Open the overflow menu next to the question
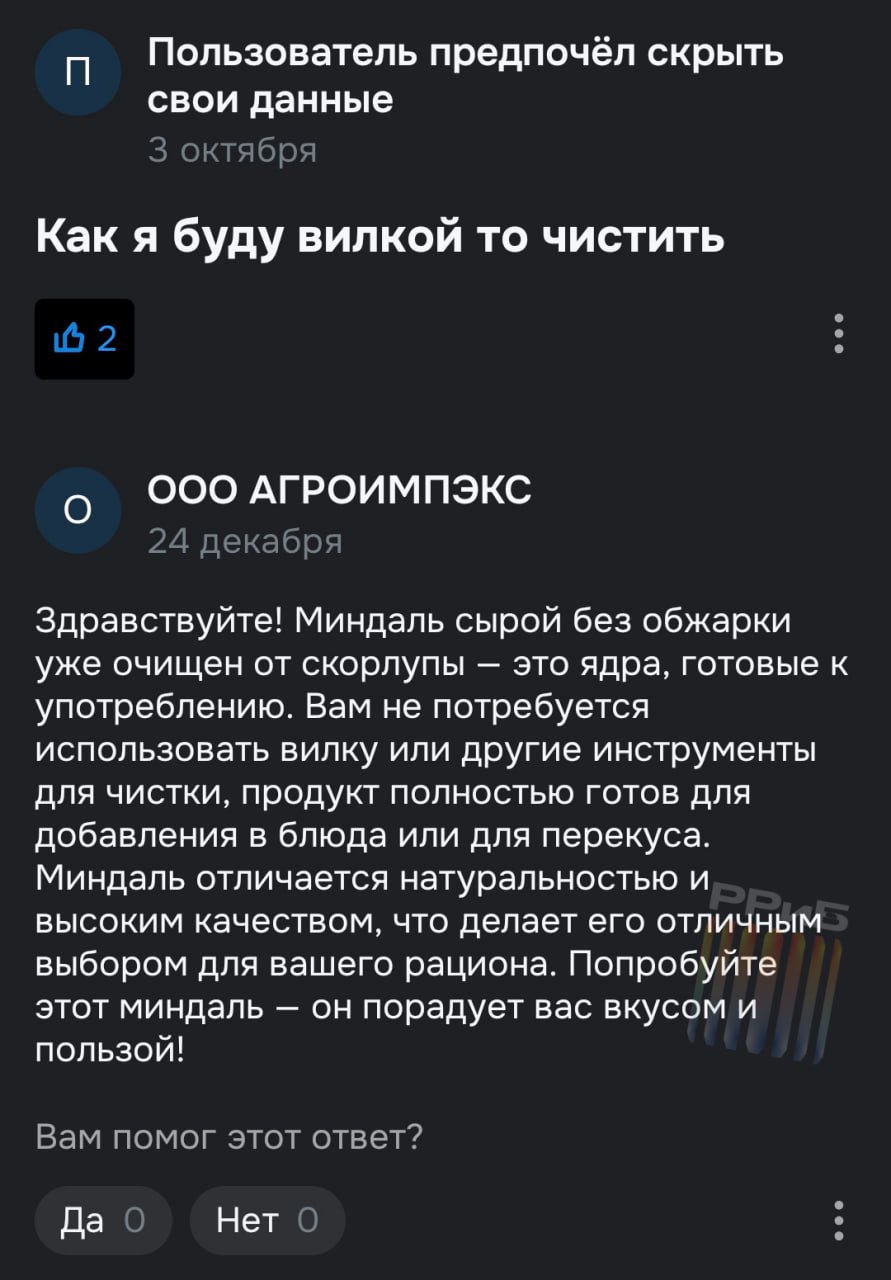This screenshot has width=891, height=1280. tap(839, 334)
